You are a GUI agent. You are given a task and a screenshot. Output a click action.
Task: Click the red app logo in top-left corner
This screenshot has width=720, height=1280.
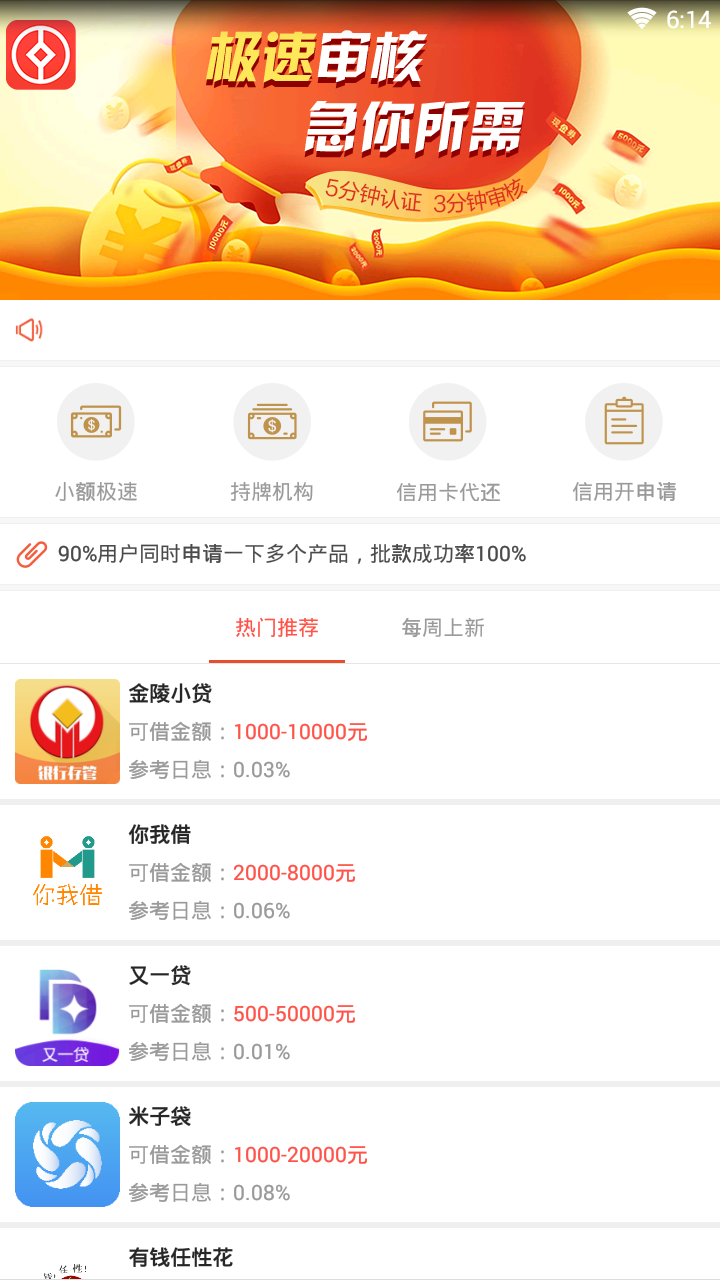coord(41,55)
